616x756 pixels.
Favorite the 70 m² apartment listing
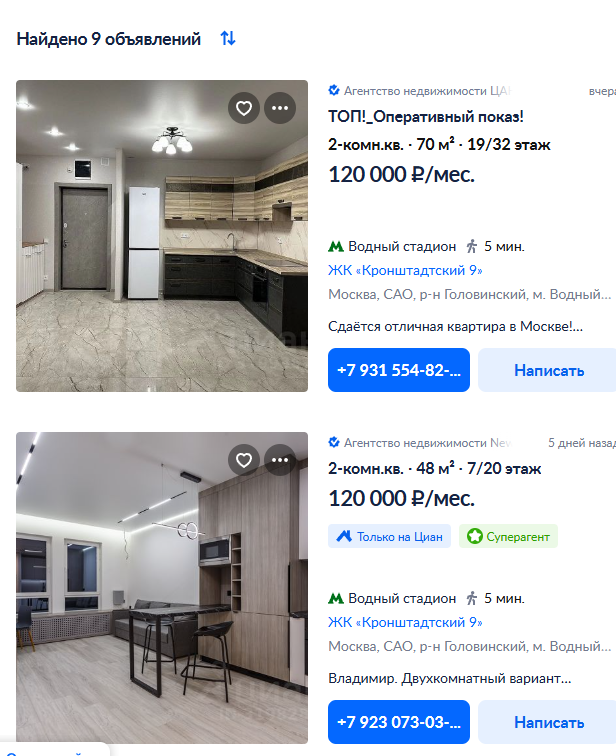pos(244,108)
